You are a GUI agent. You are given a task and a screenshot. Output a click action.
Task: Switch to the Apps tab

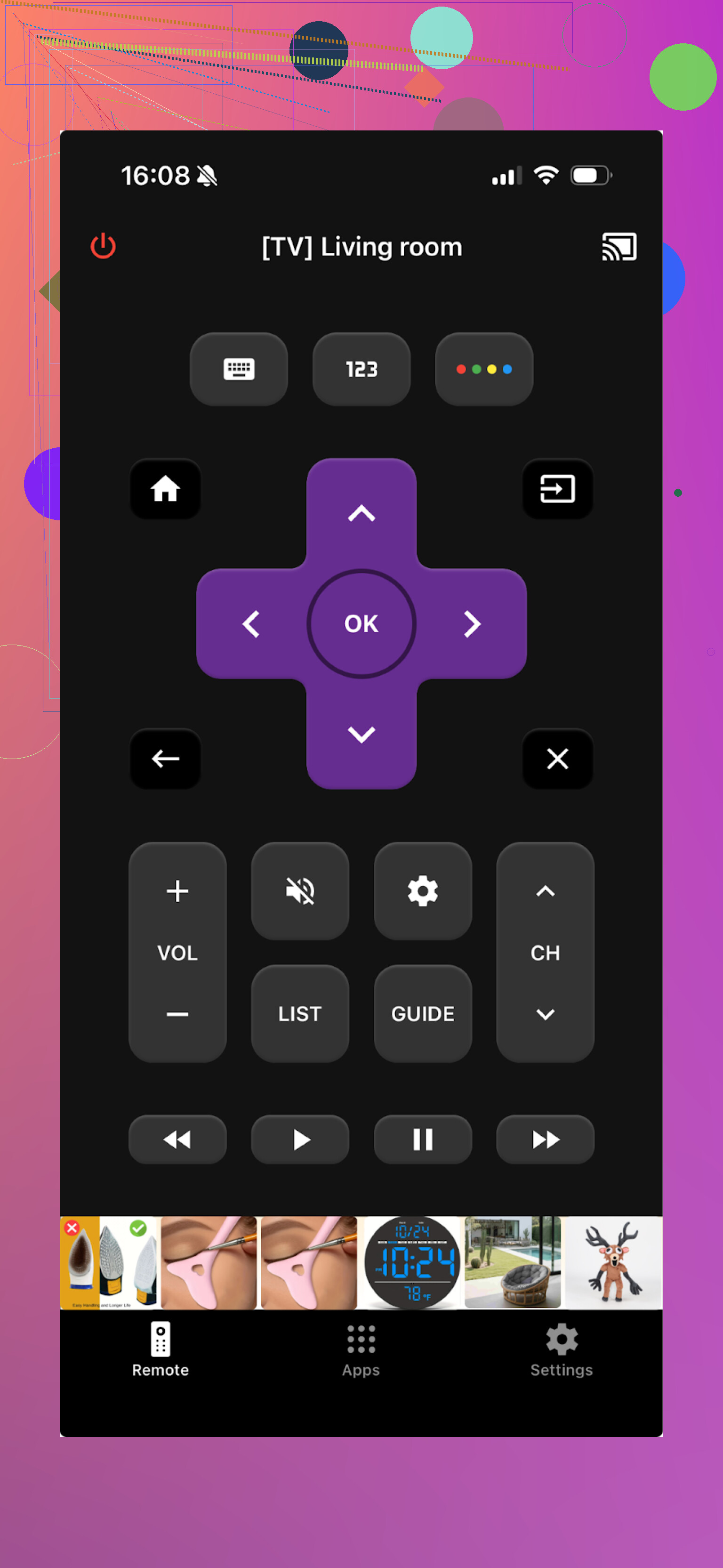(361, 1350)
